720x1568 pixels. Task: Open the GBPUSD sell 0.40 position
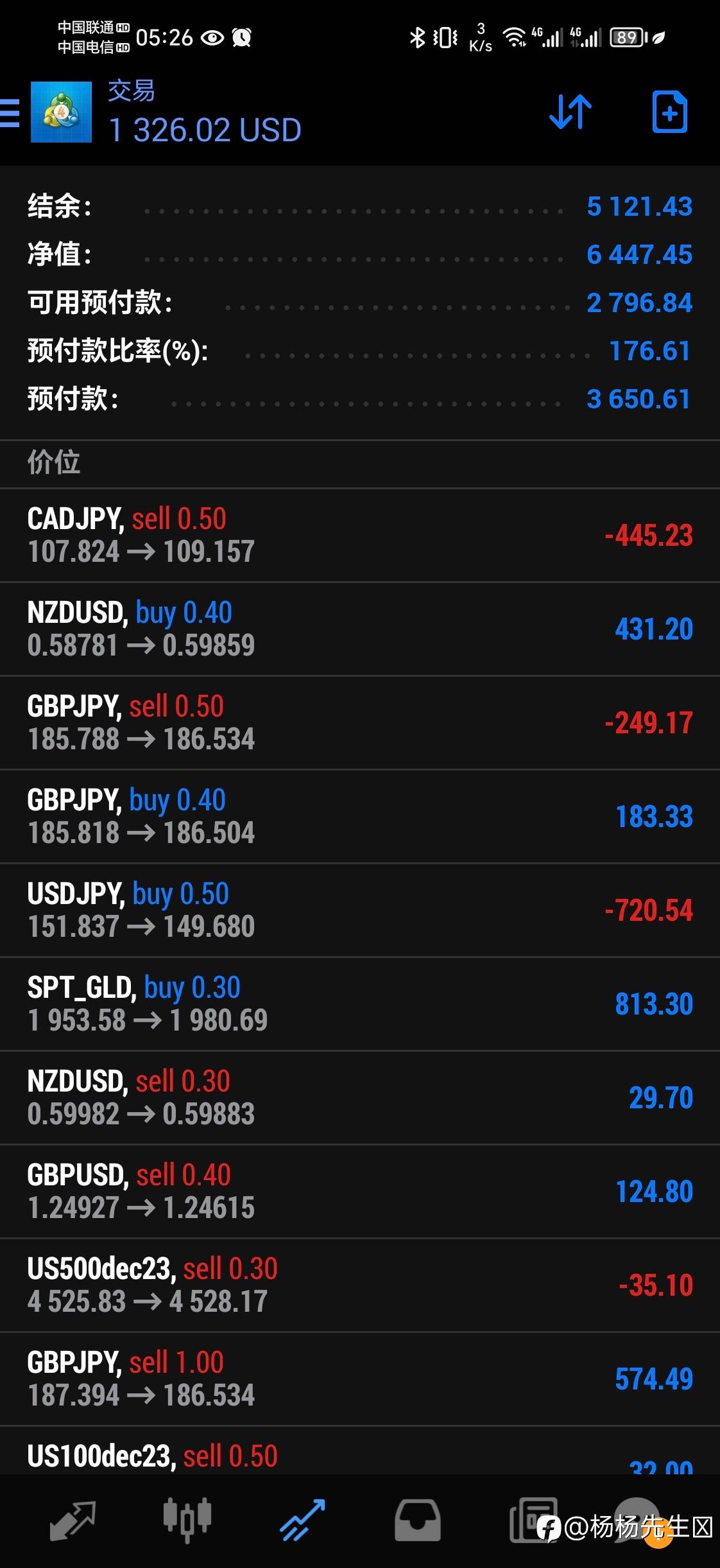[360, 1192]
